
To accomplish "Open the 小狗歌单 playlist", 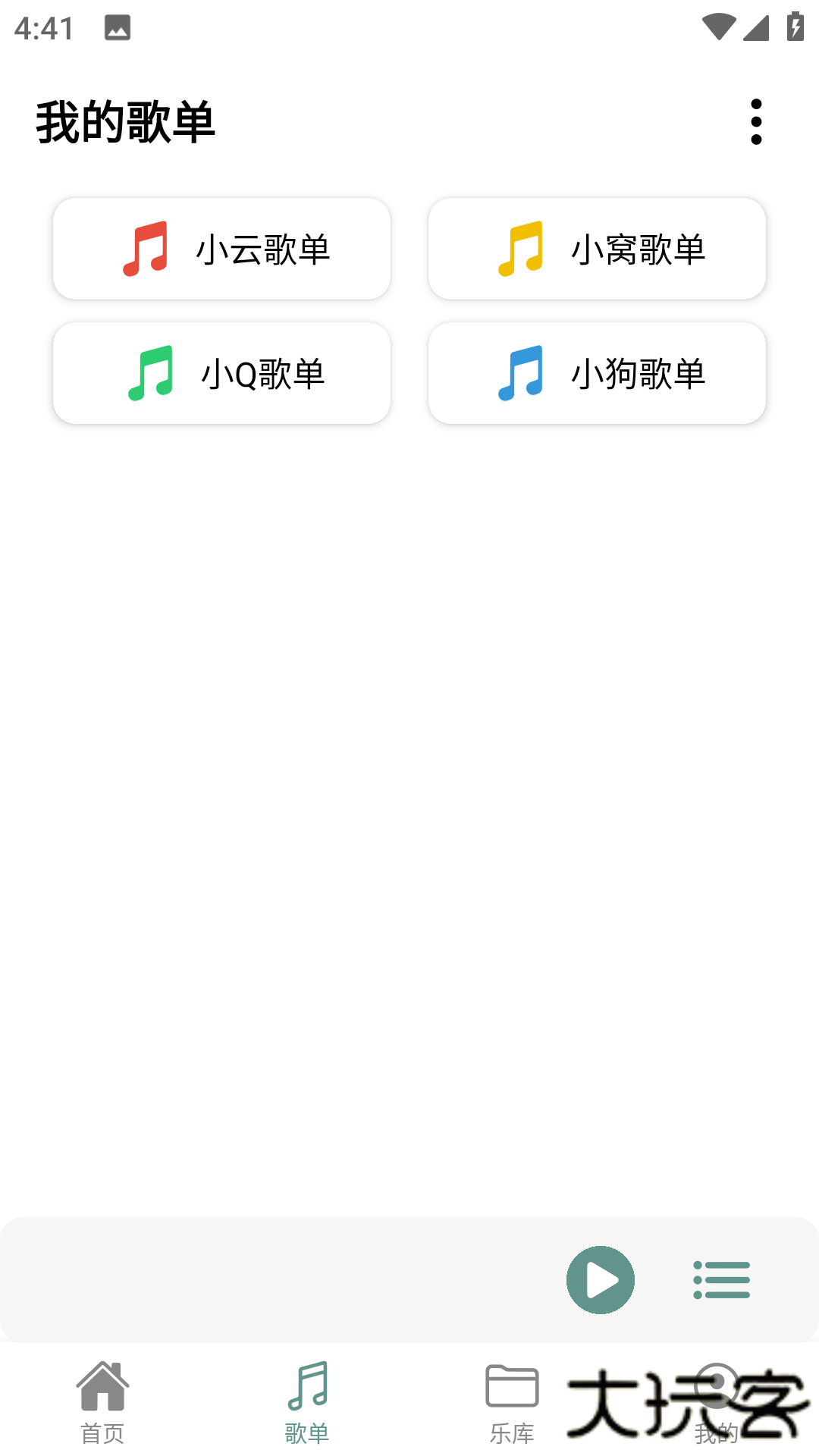I will coord(597,372).
